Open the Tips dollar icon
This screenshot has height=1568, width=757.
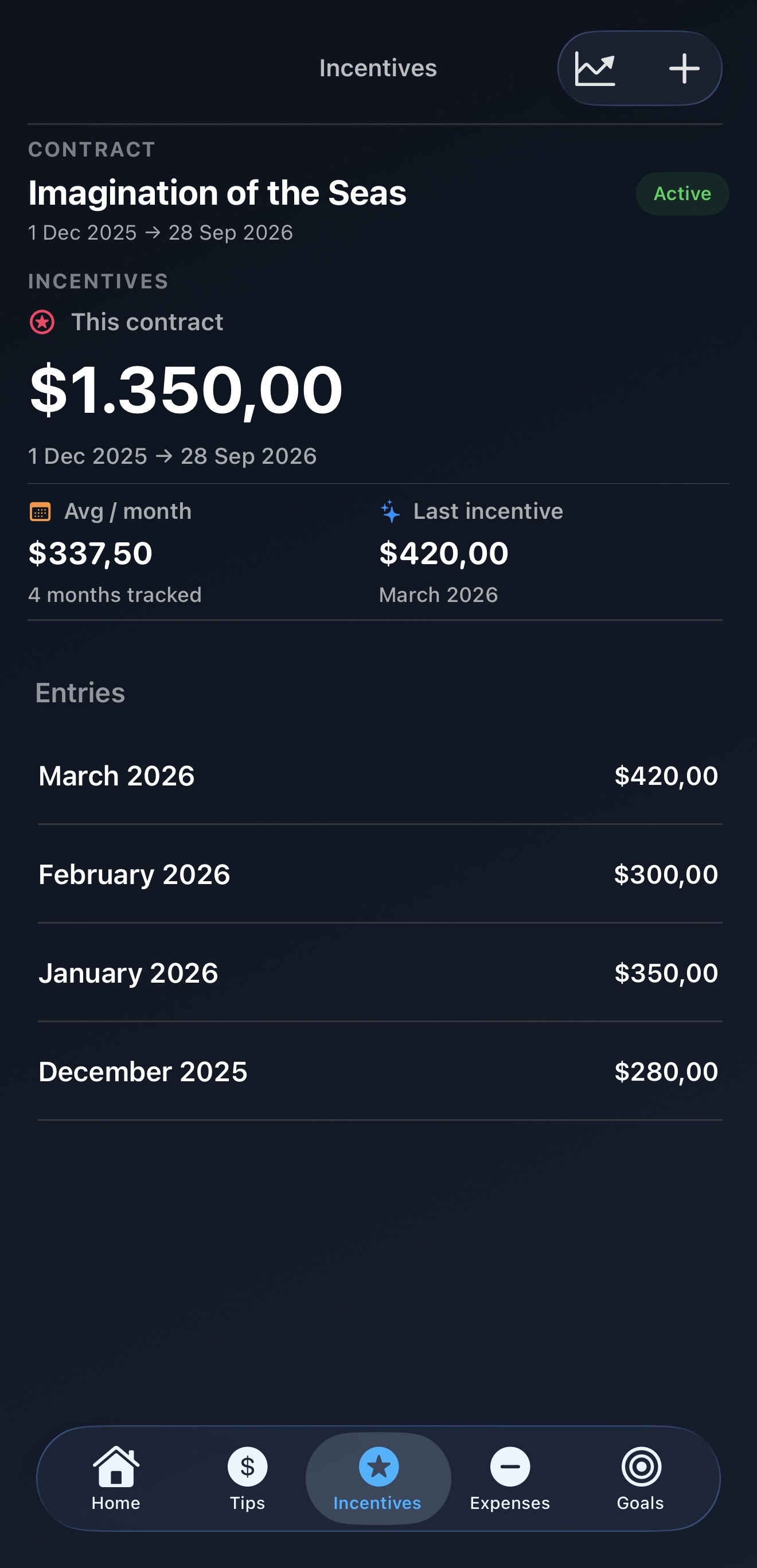tap(246, 1468)
